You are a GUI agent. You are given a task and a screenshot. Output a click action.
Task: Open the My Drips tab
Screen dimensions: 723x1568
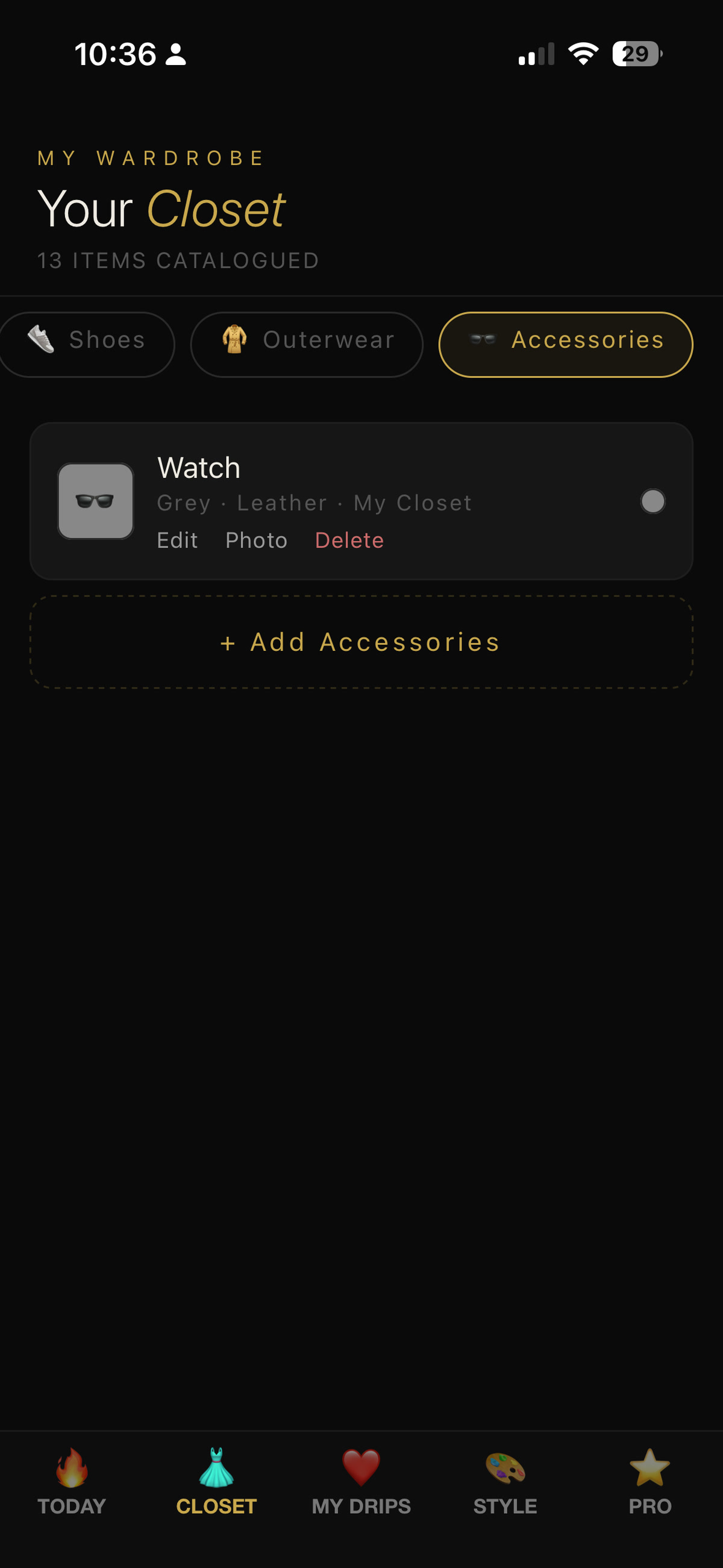point(361,1482)
